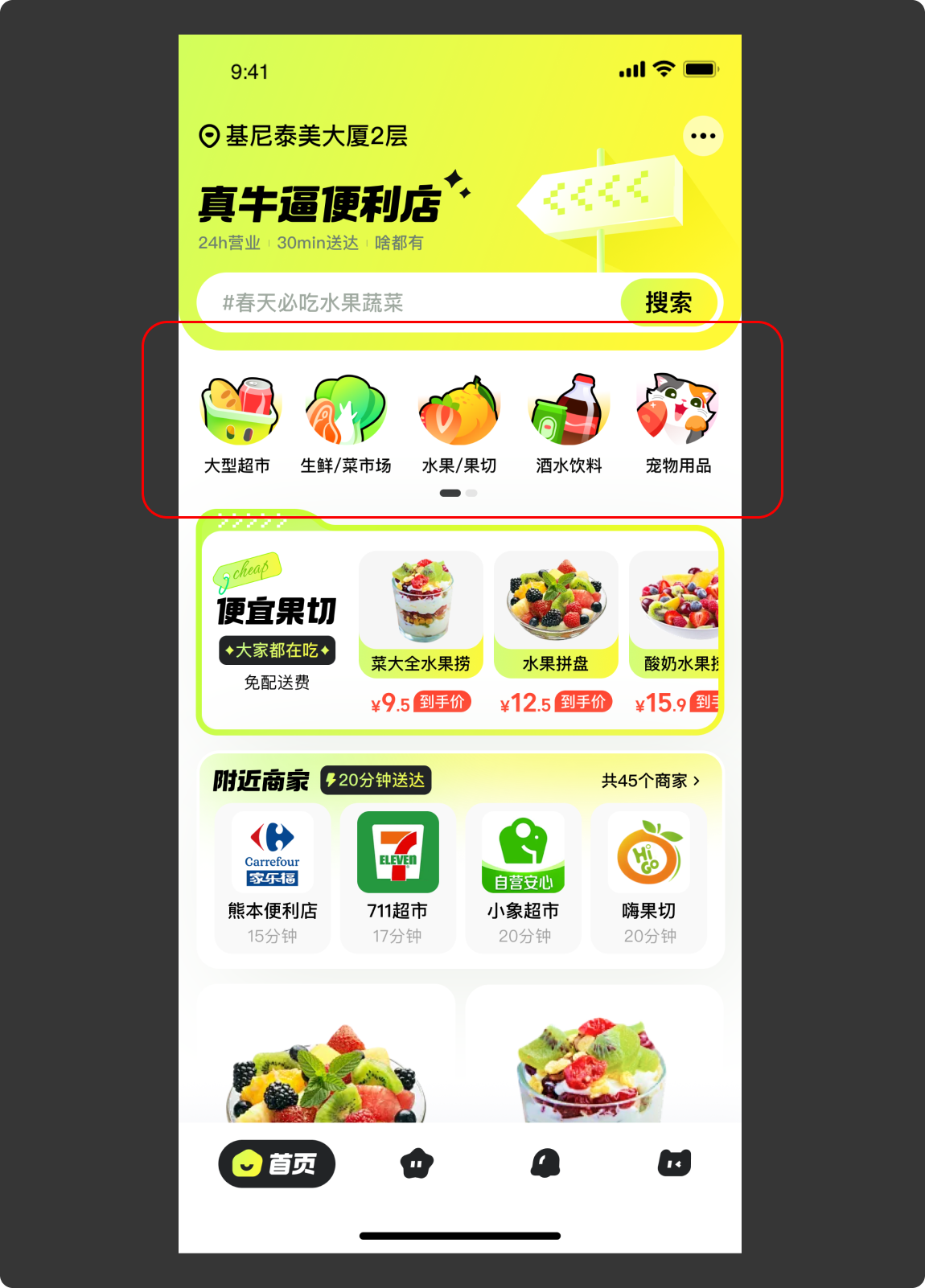The width and height of the screenshot is (925, 1288).
Task: Tap the 20分钟送达 badge
Action: click(x=376, y=779)
